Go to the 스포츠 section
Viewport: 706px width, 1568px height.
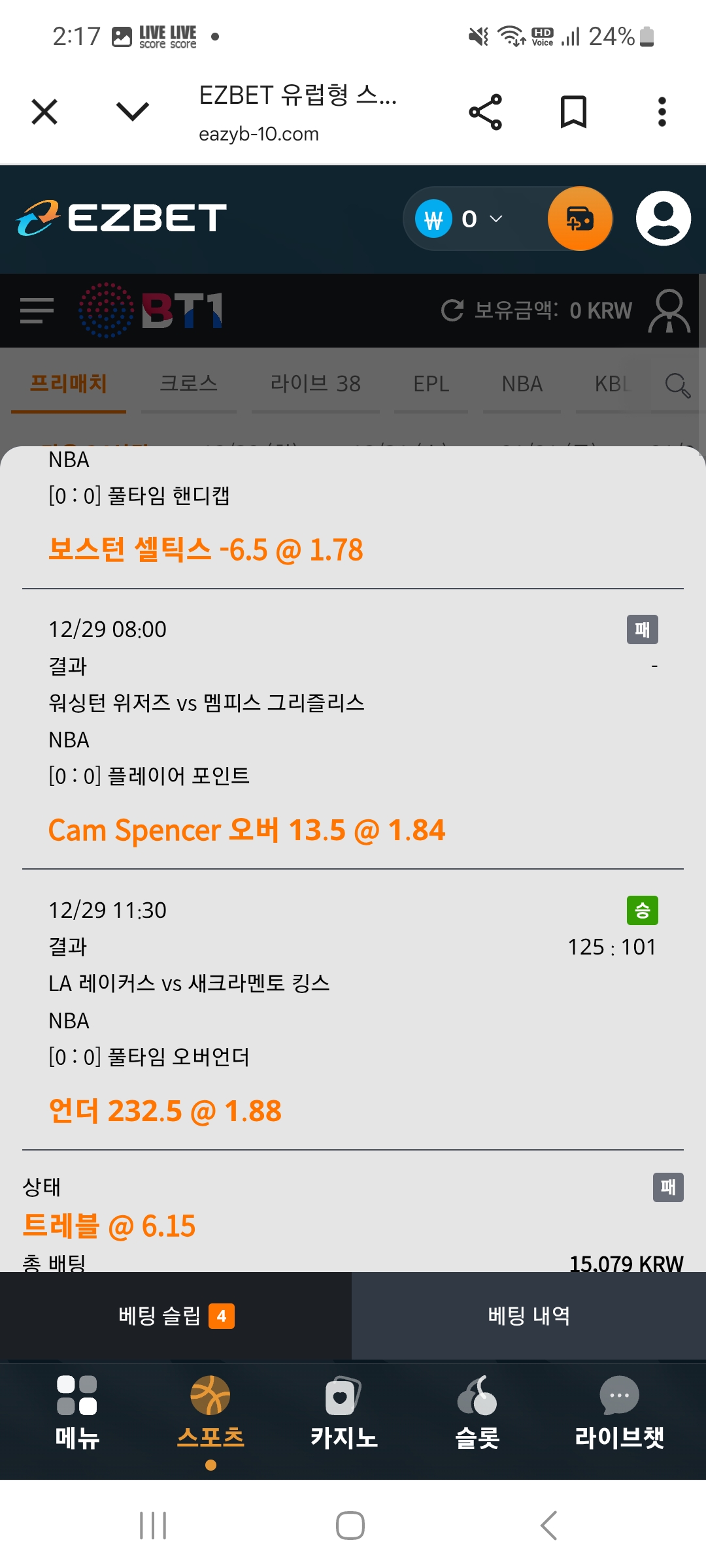[x=210, y=1413]
